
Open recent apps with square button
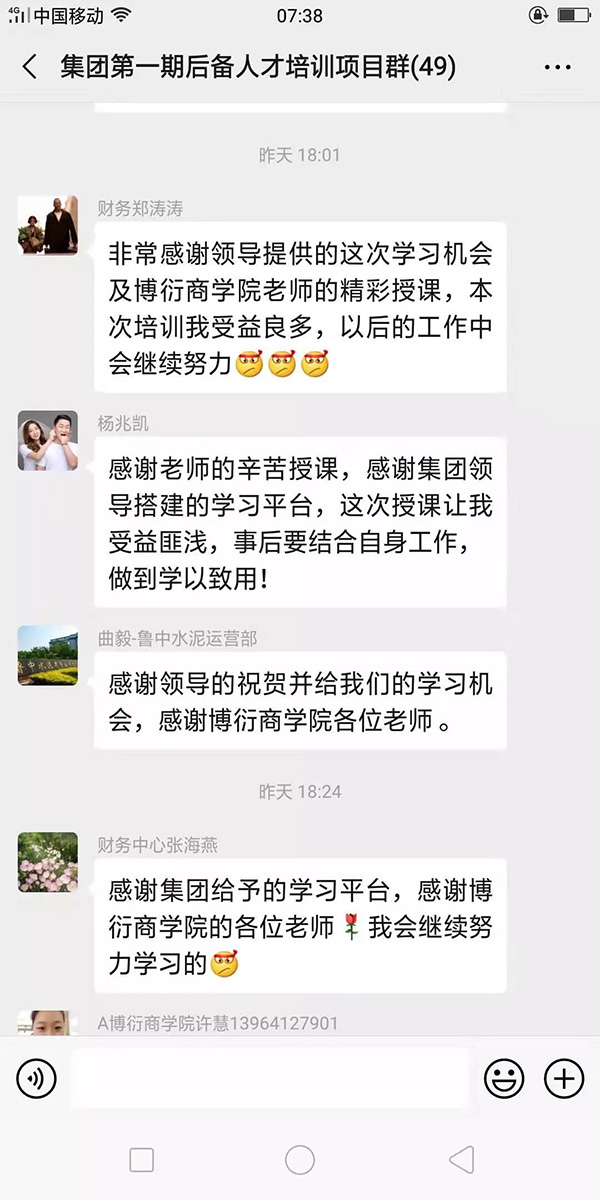(142, 1160)
